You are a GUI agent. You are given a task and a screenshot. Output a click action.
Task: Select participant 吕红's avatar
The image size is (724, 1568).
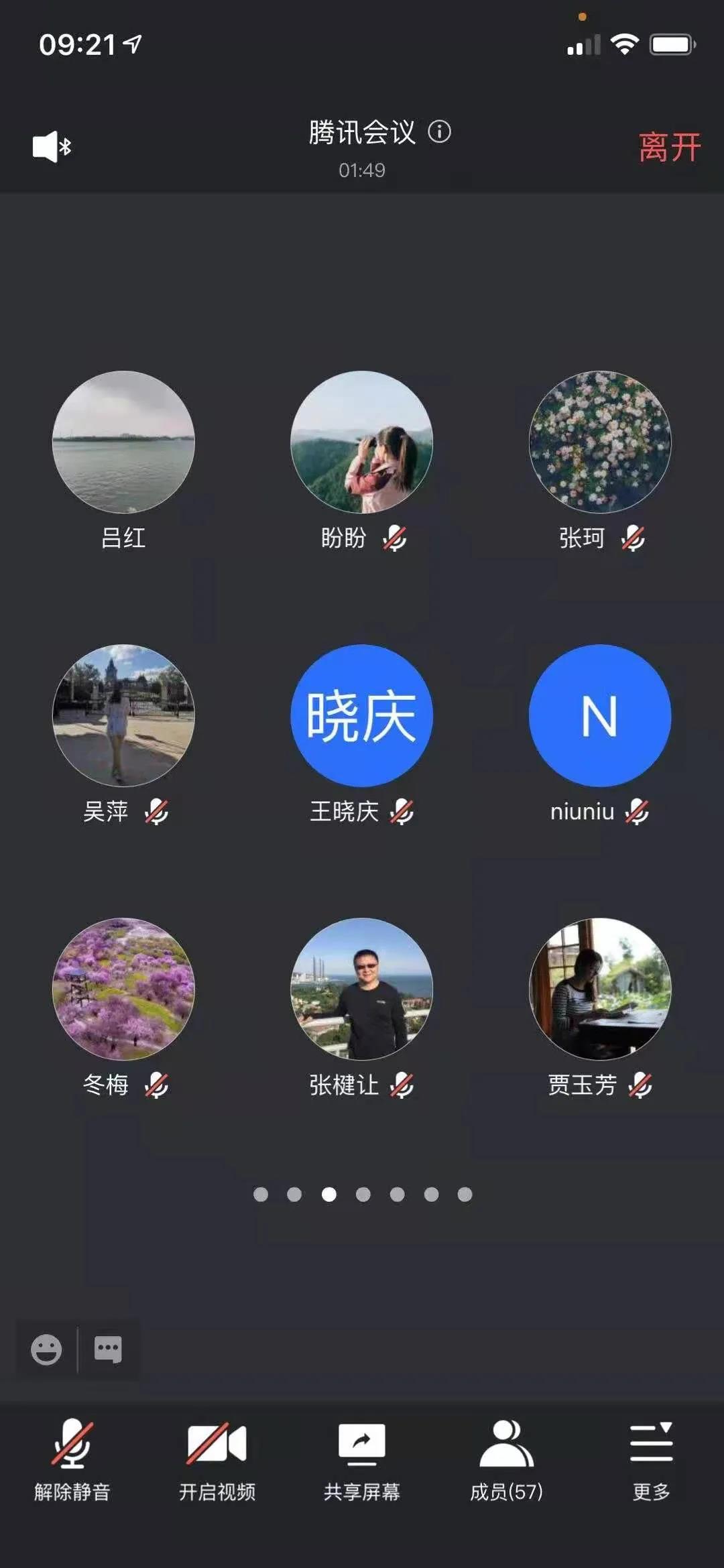click(123, 442)
